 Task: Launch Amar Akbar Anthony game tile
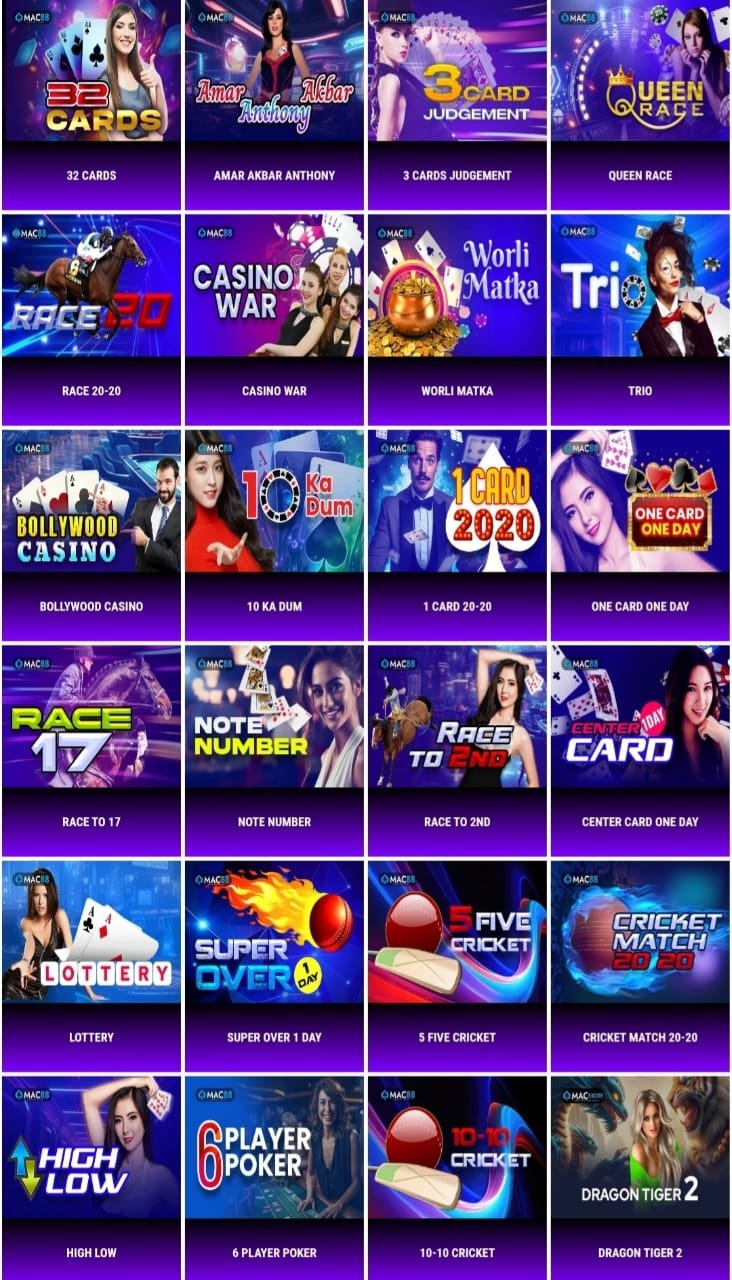(274, 105)
